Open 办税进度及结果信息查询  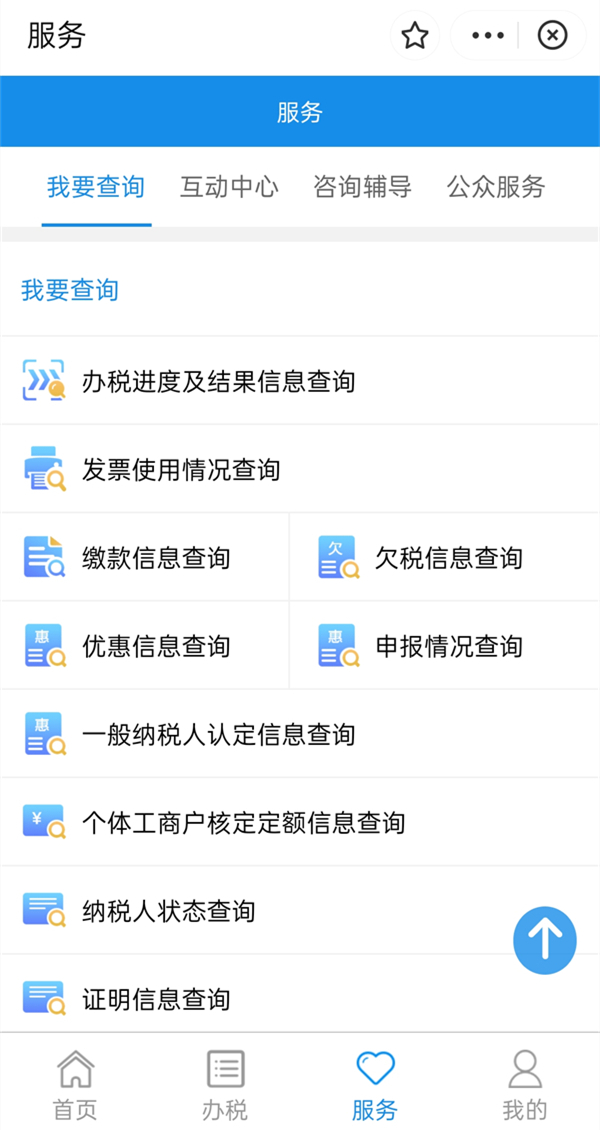pos(218,381)
